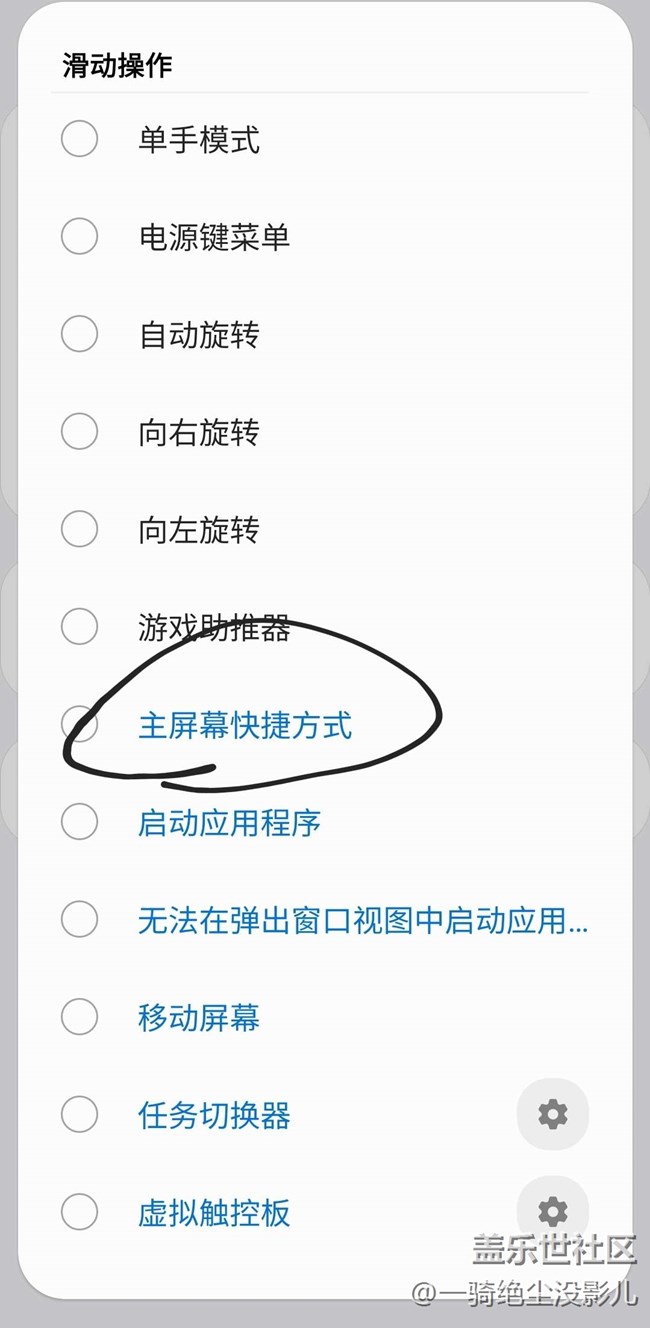Choose 电源键菜单 as swipe action
This screenshot has width=650, height=1328.
[x=79, y=237]
